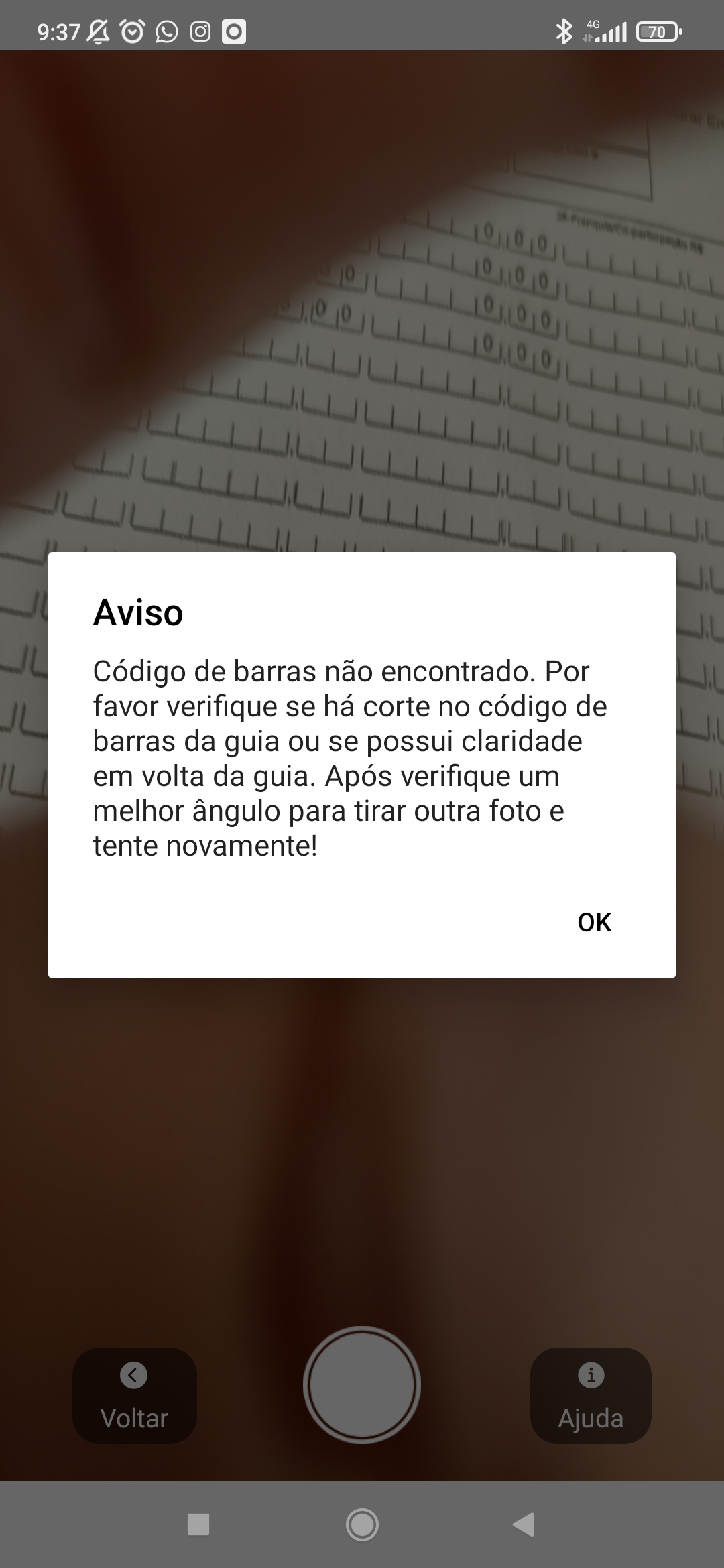The height and width of the screenshot is (1568, 724).
Task: Tap the Voltar back button
Action: tap(134, 1395)
